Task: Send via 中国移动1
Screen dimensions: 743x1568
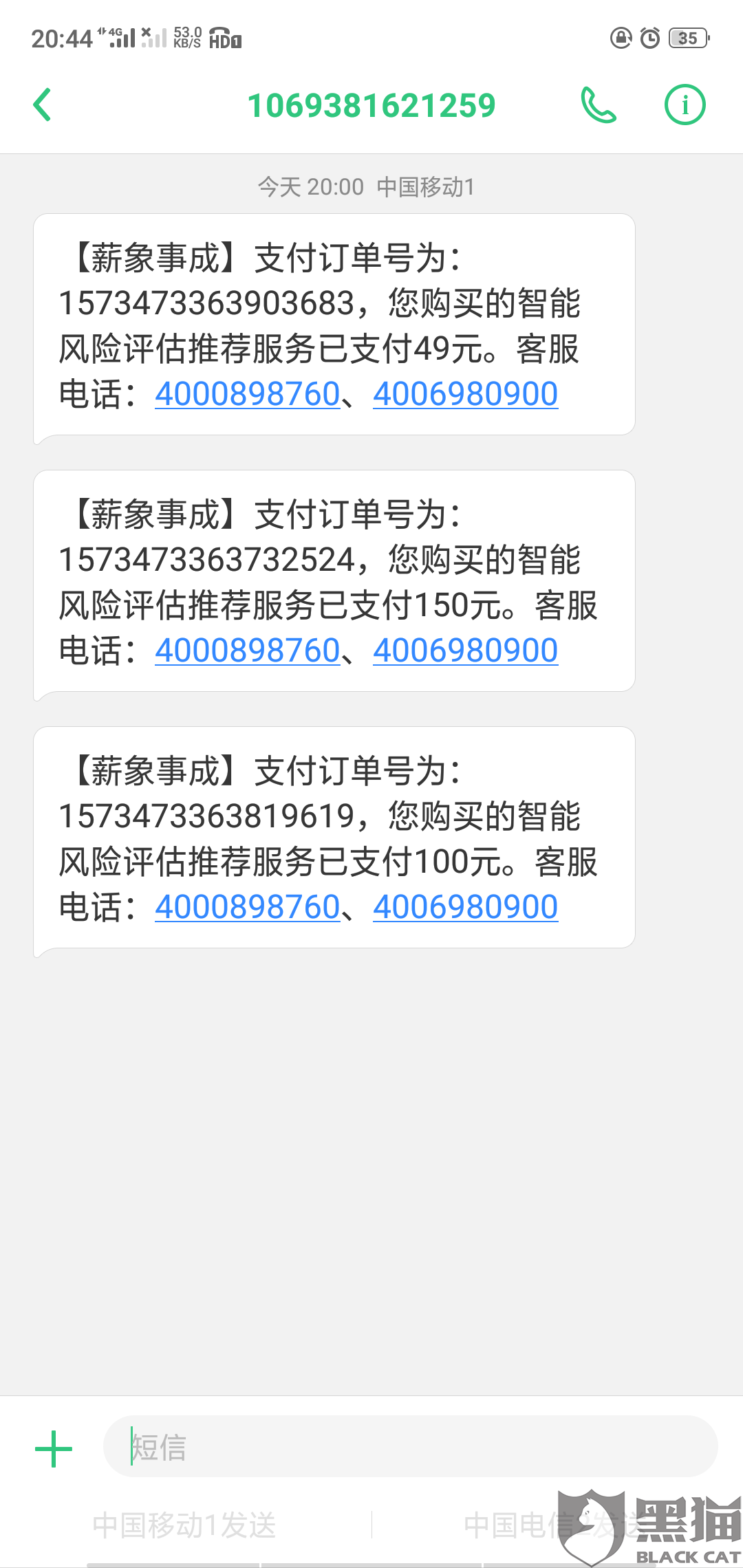Action: point(184,1525)
